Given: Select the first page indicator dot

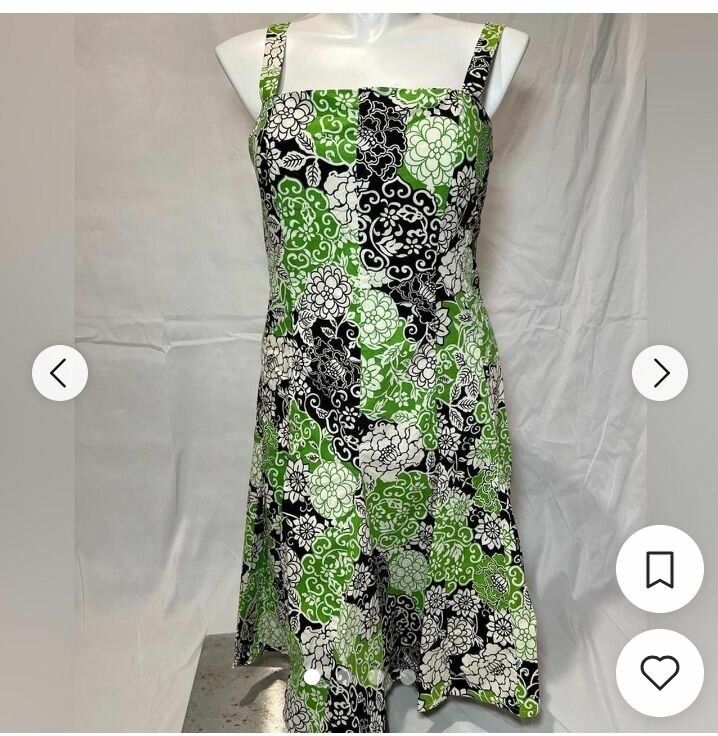Looking at the screenshot, I should click(313, 677).
